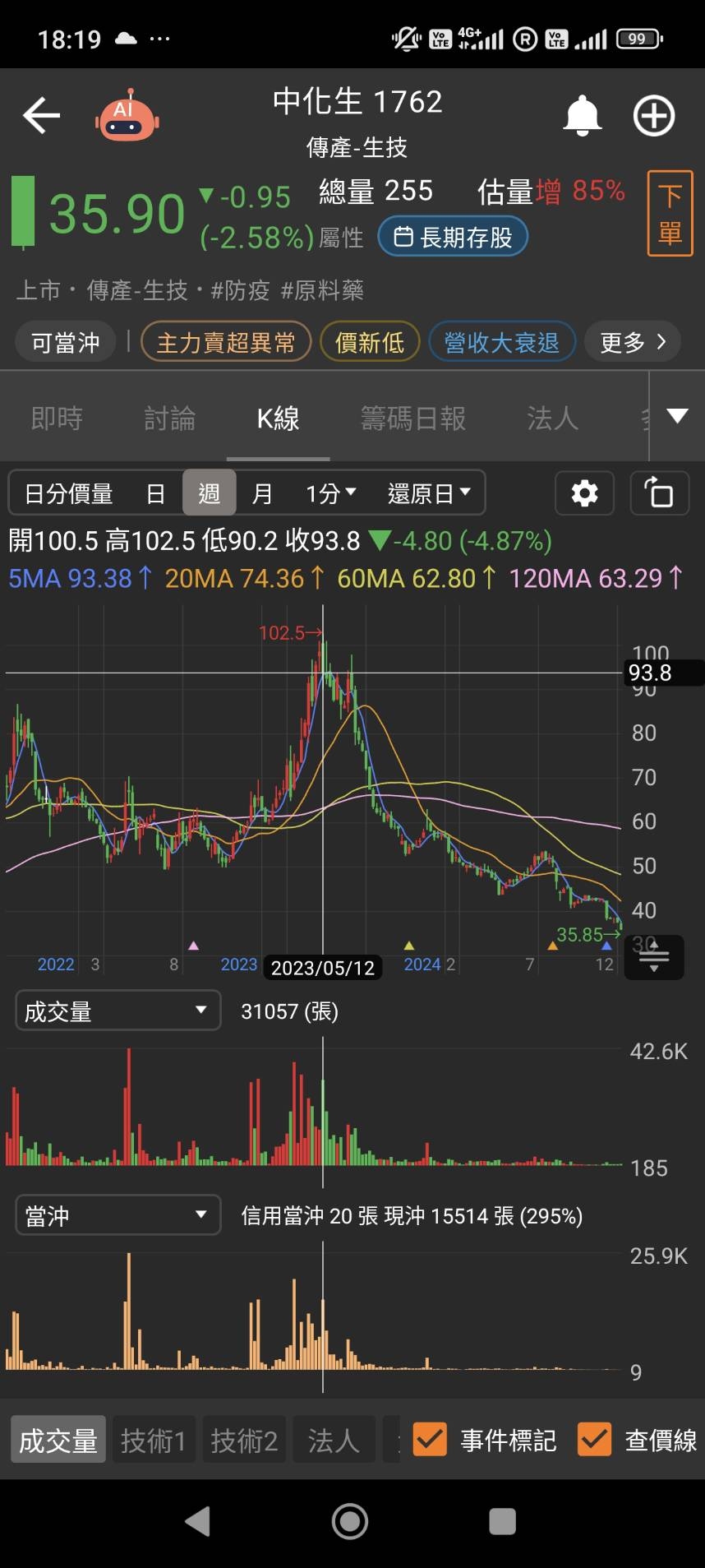The height and width of the screenshot is (1568, 705).
Task: Show more tags with 更多
Action: click(x=633, y=342)
